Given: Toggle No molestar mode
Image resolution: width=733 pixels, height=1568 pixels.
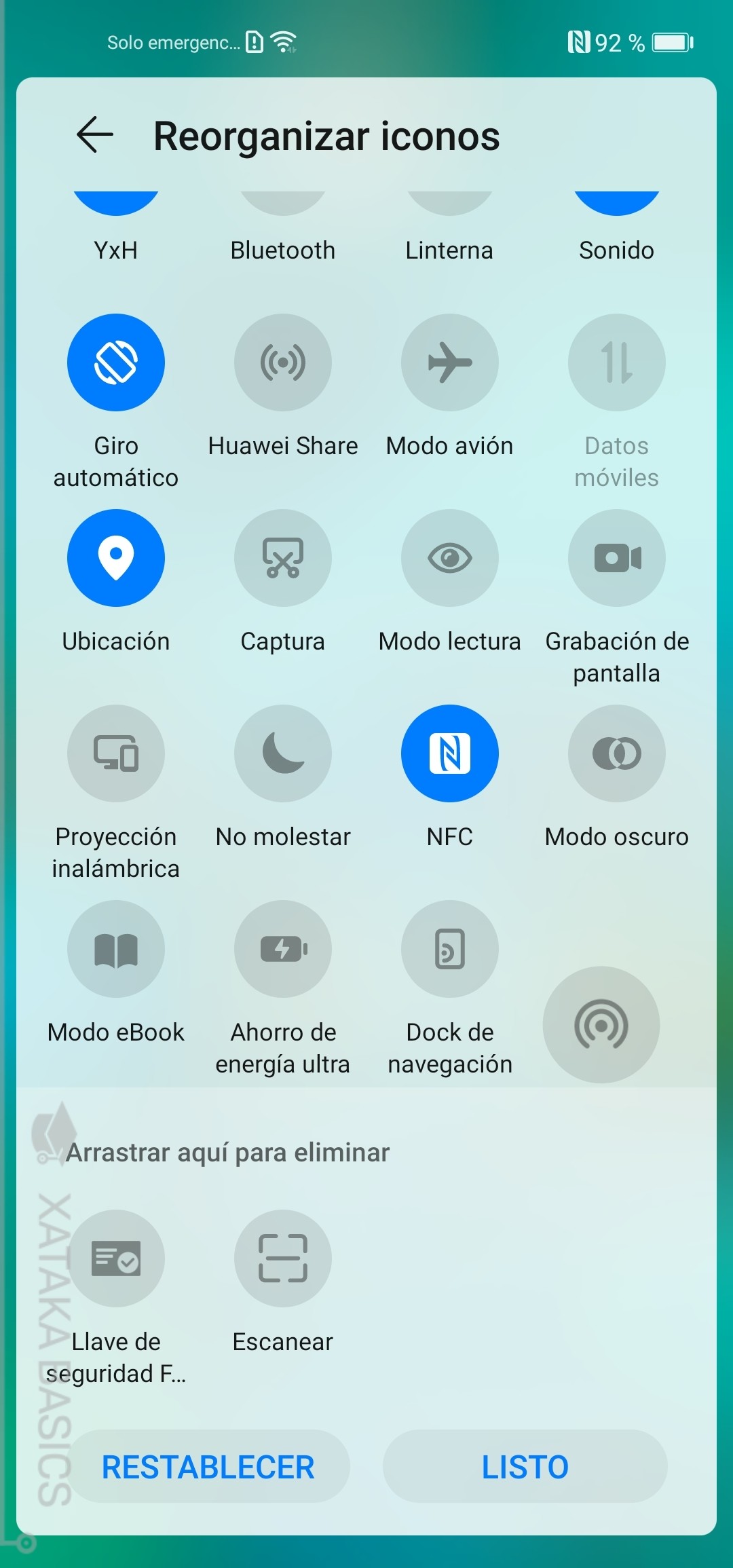Looking at the screenshot, I should pos(283,753).
